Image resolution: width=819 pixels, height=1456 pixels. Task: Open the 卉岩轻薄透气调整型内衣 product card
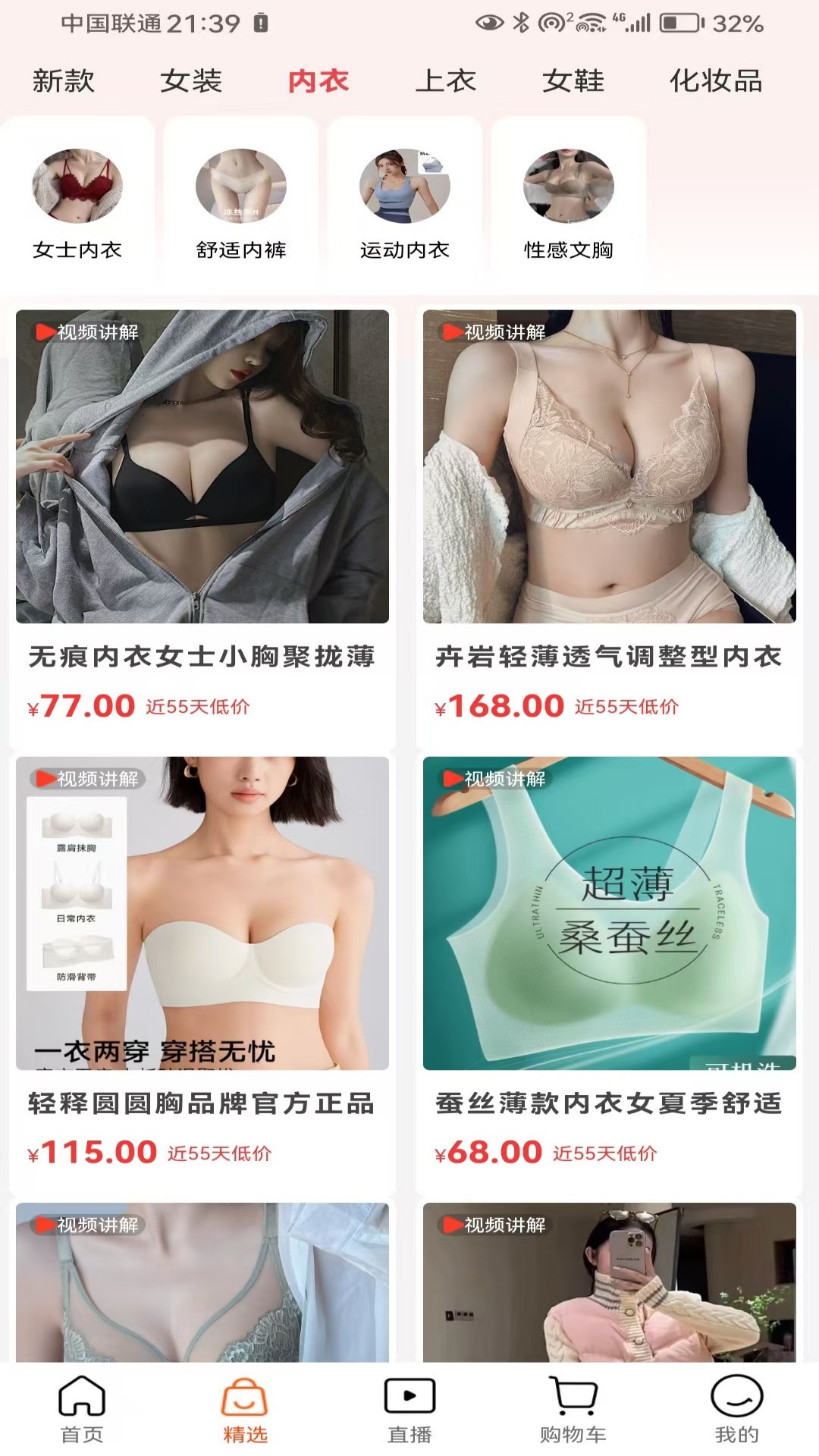(610, 525)
